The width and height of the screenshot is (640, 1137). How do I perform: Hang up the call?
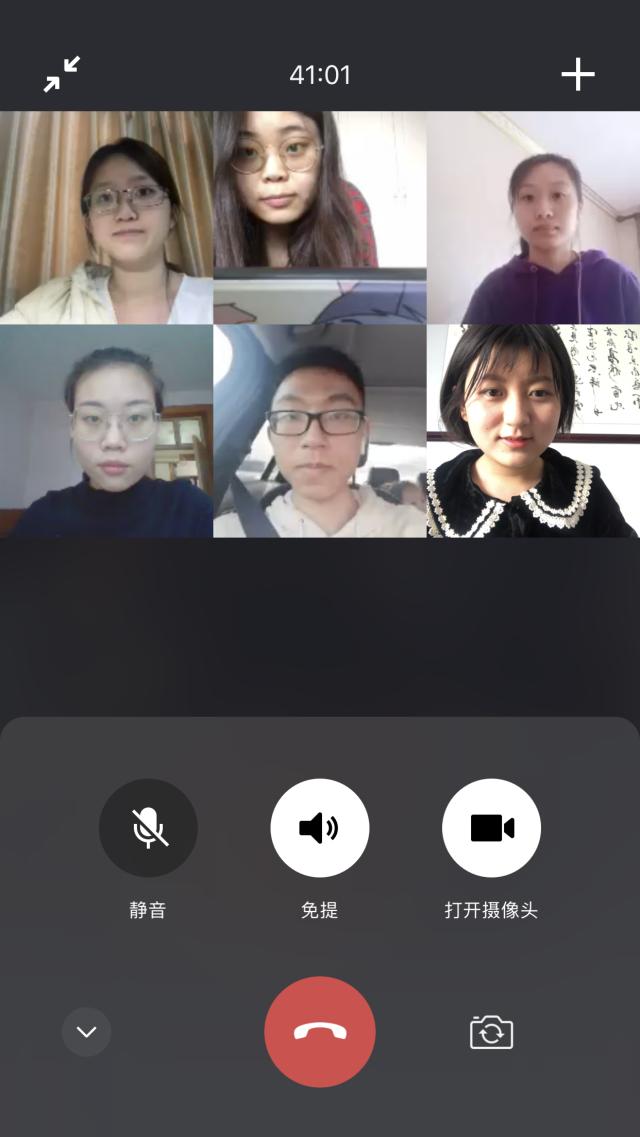click(320, 1031)
